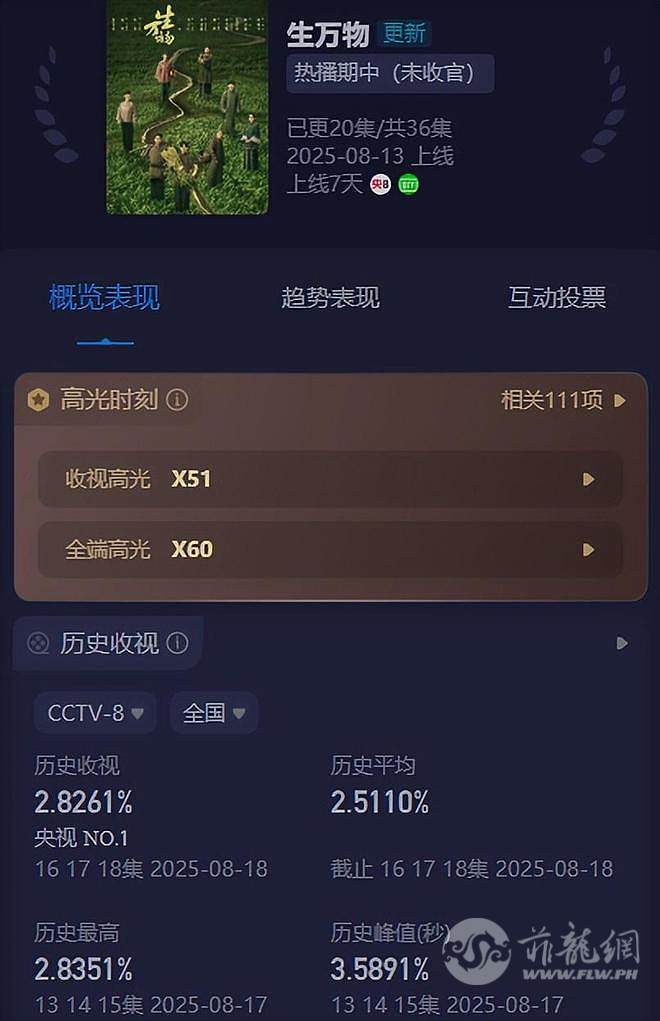The width and height of the screenshot is (660, 1021).
Task: Switch to the 趋势表现 tab
Action: pyautogui.click(x=330, y=297)
